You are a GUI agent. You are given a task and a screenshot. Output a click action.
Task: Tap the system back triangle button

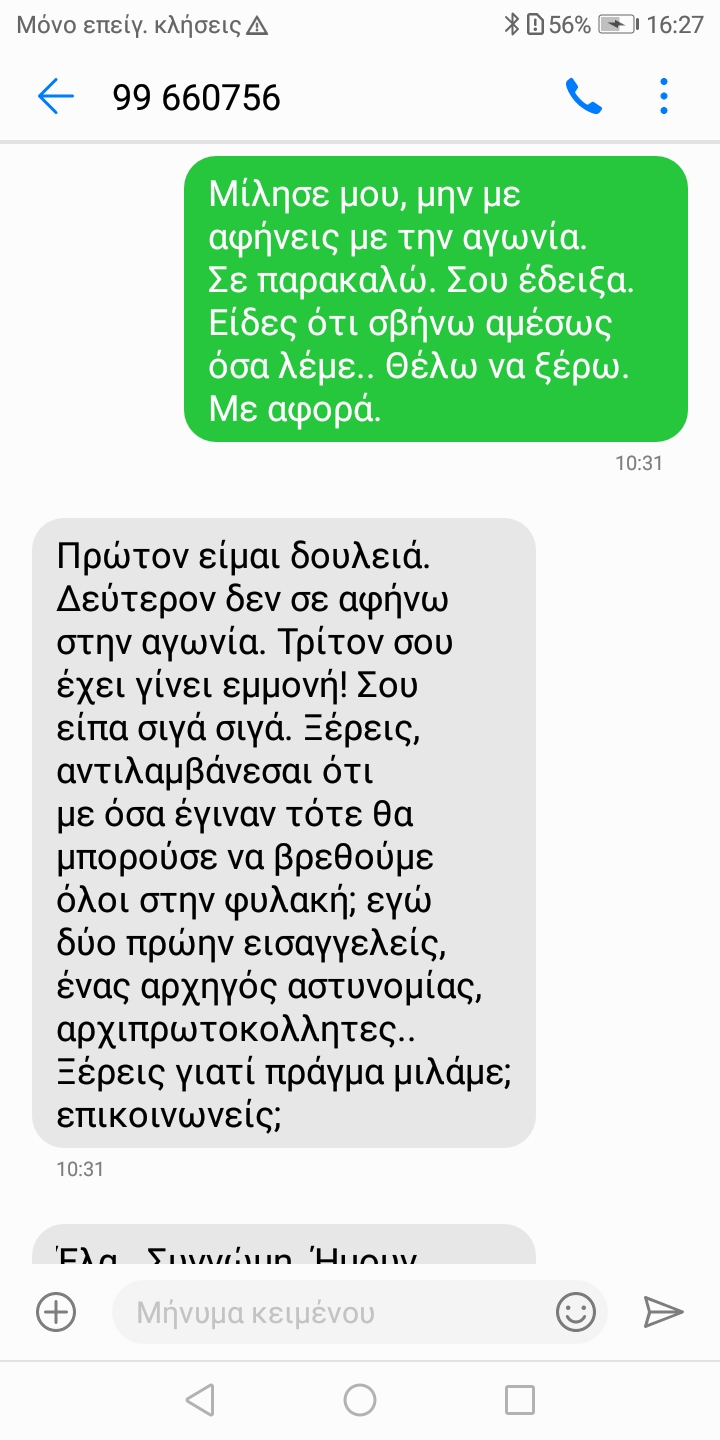point(201,1400)
